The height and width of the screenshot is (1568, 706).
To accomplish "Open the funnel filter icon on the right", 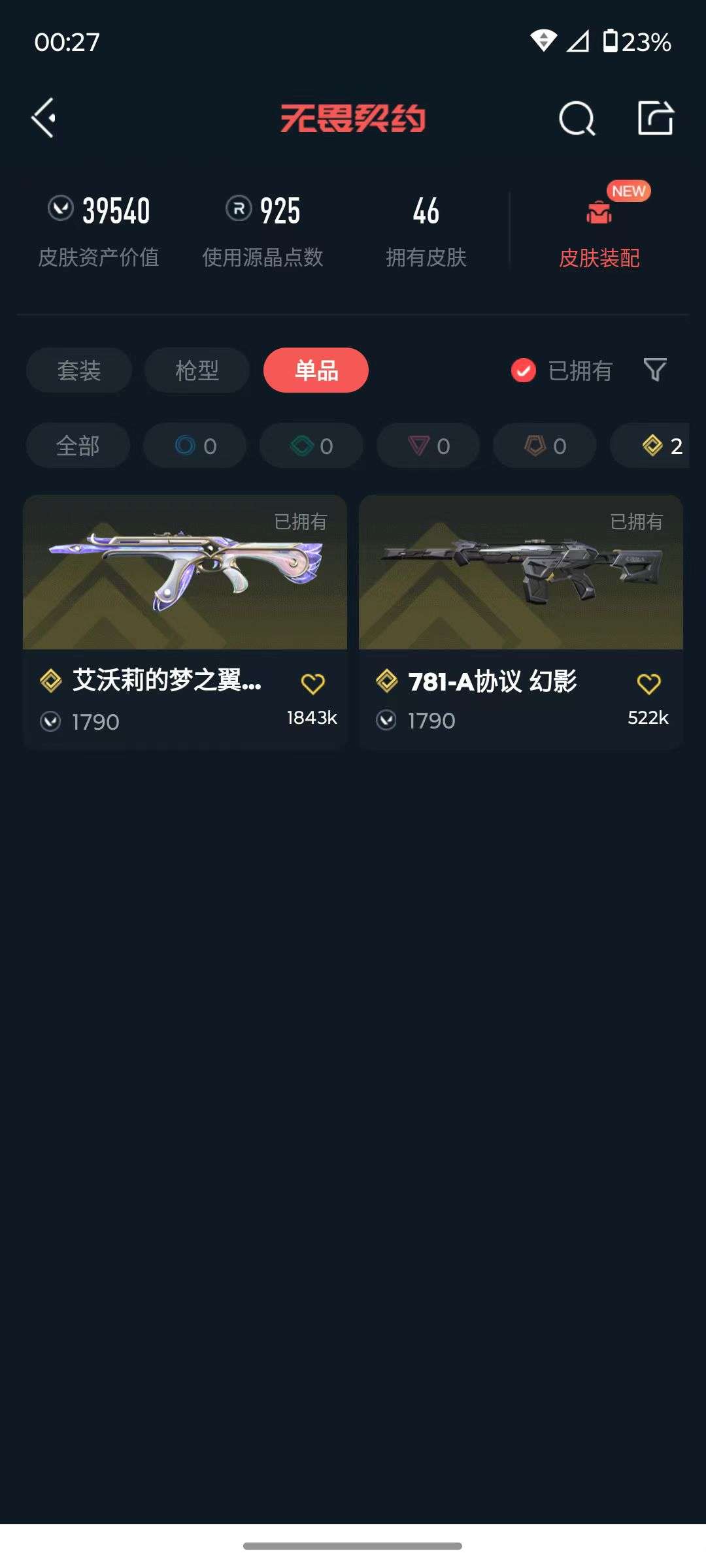I will point(654,370).
